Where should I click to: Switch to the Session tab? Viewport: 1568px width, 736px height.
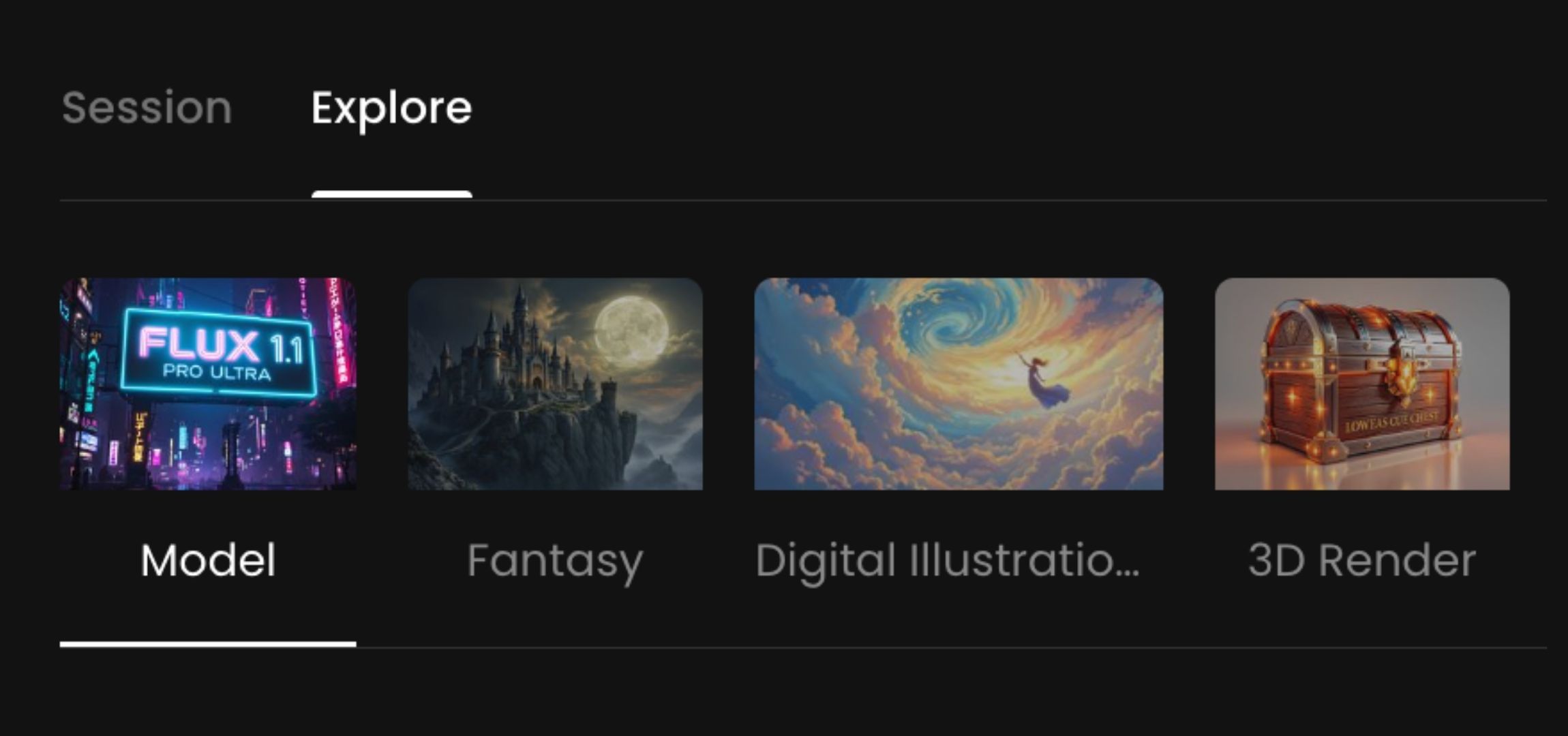click(147, 108)
